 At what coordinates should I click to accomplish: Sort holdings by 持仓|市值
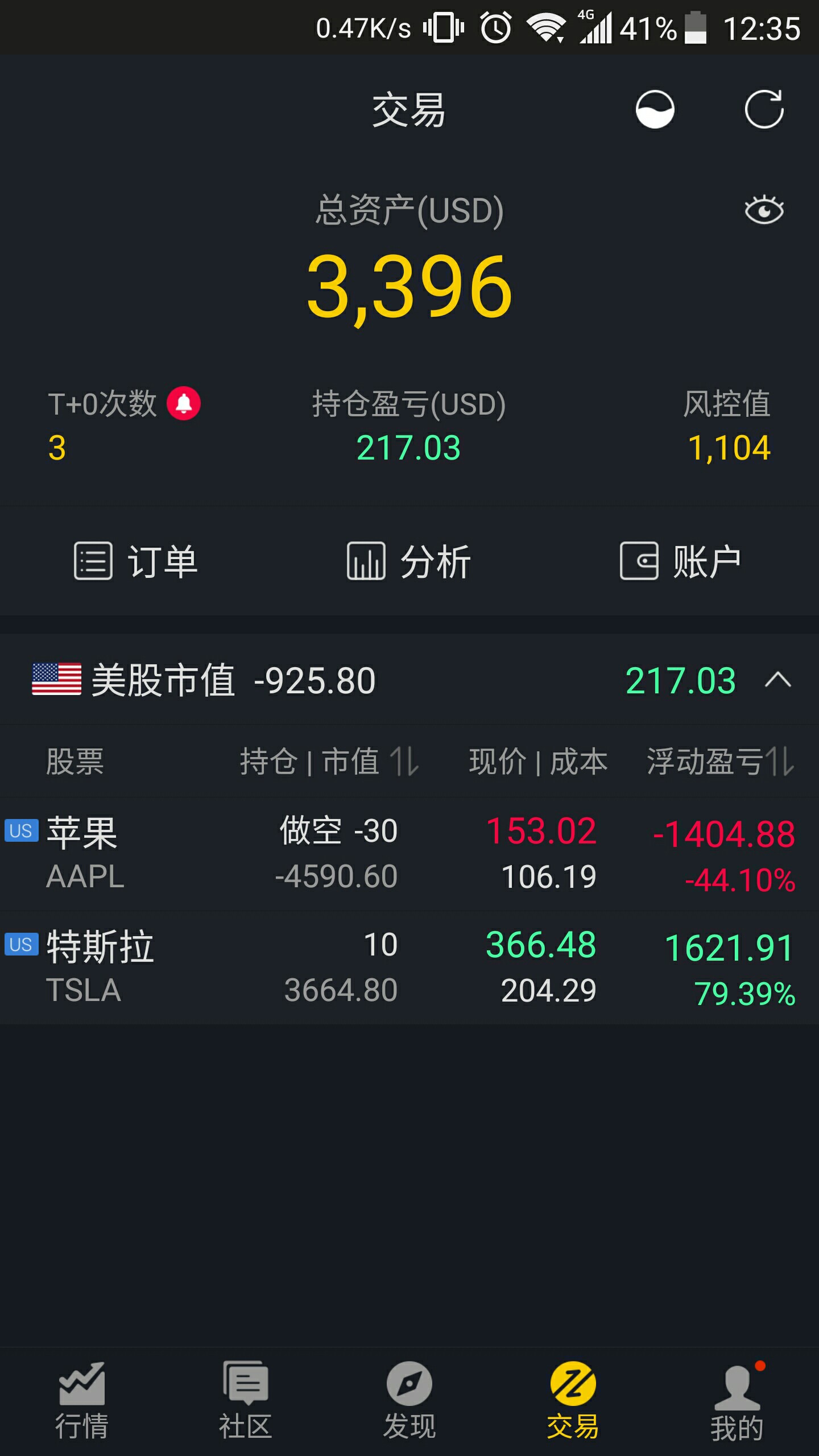329,761
